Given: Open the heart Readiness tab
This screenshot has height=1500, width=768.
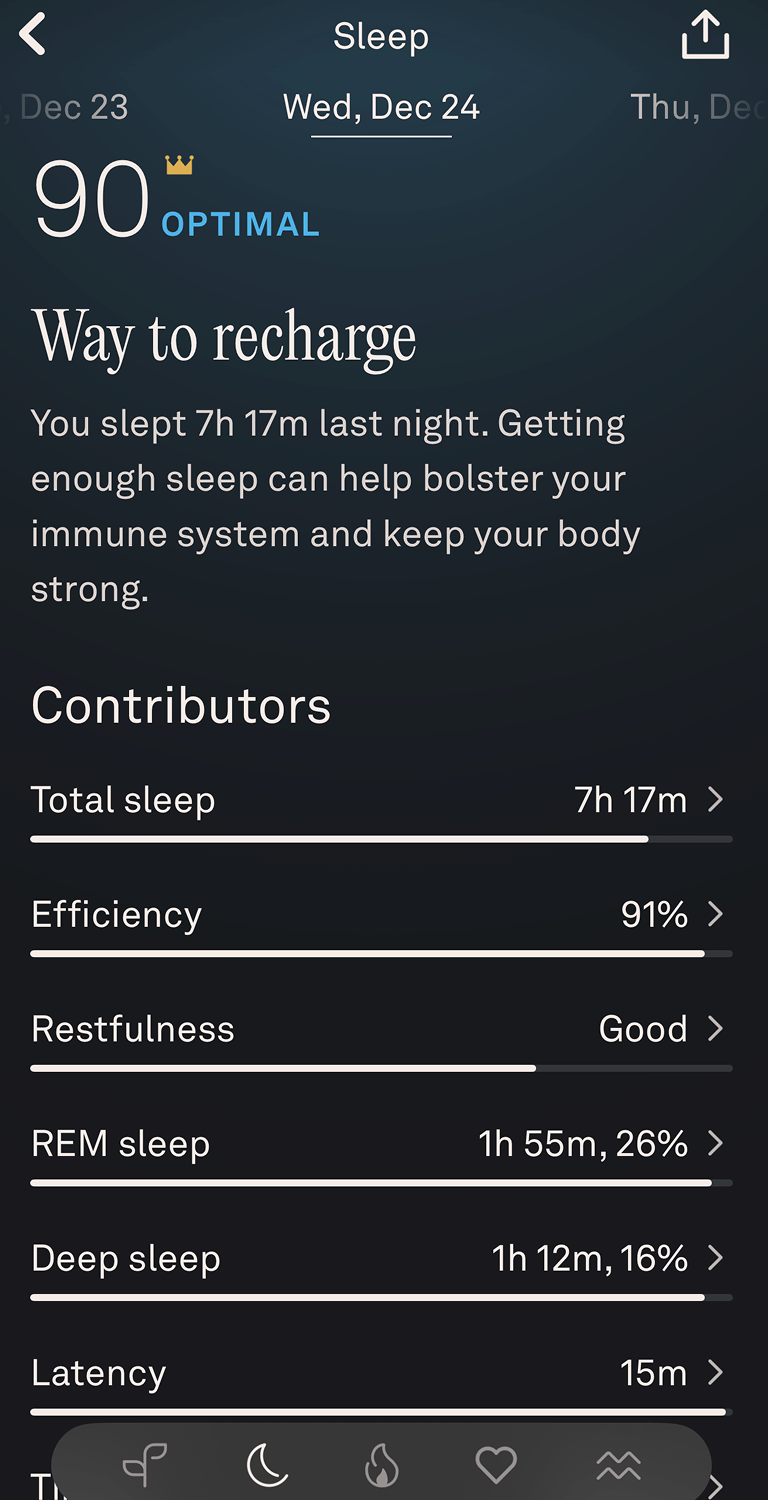Looking at the screenshot, I should tap(496, 1464).
